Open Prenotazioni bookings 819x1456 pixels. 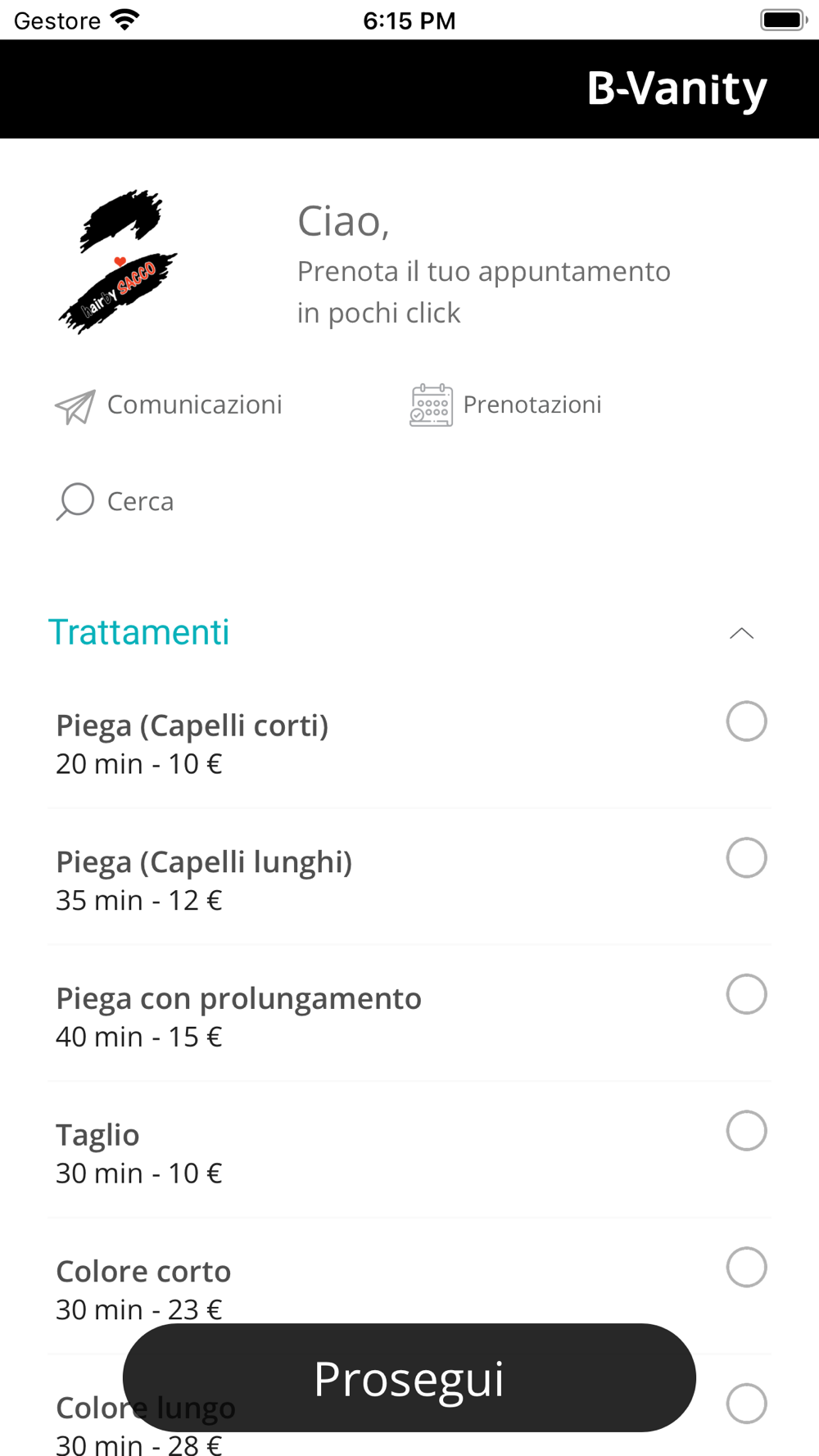coord(506,405)
